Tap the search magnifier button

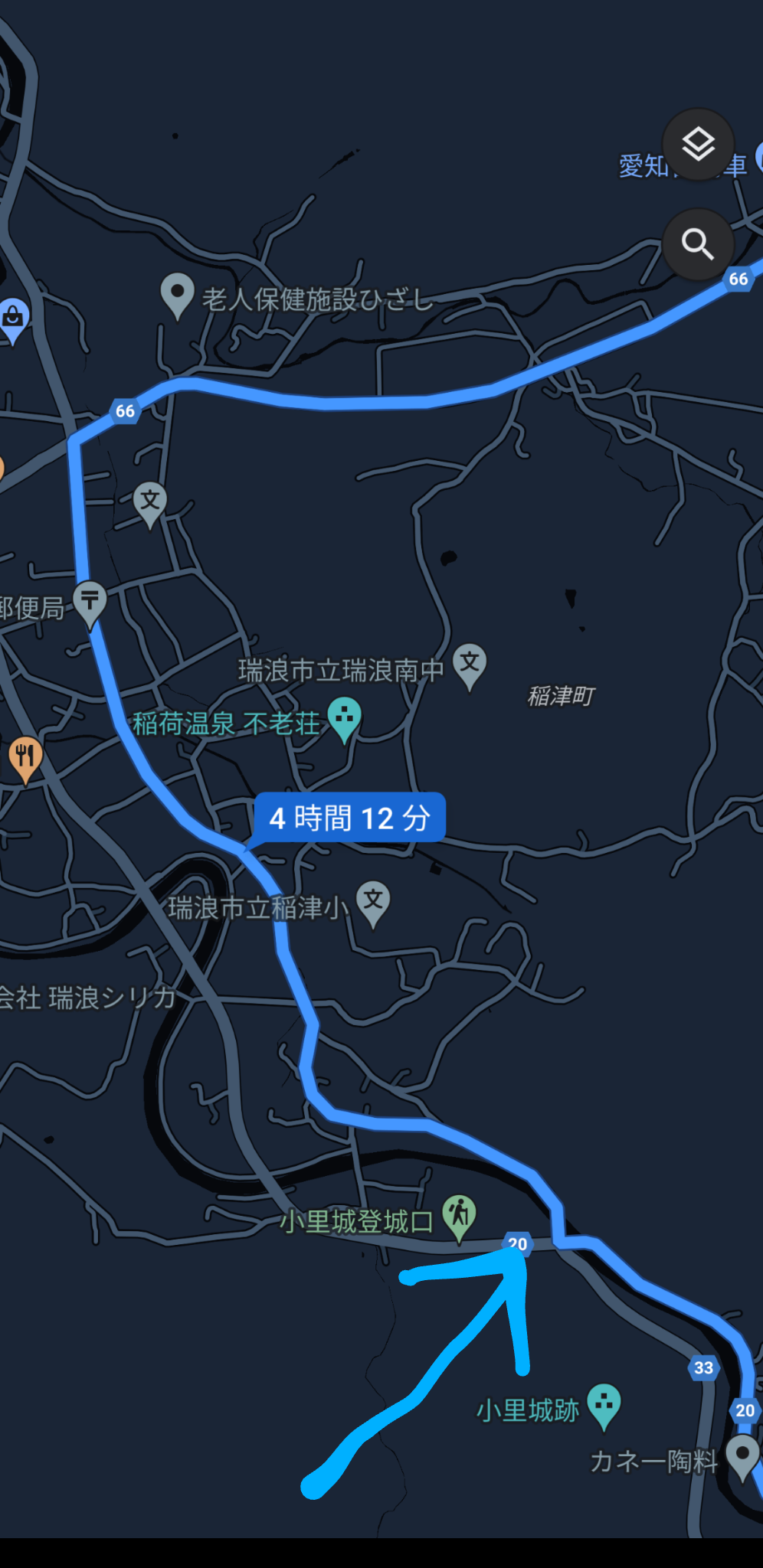click(698, 244)
